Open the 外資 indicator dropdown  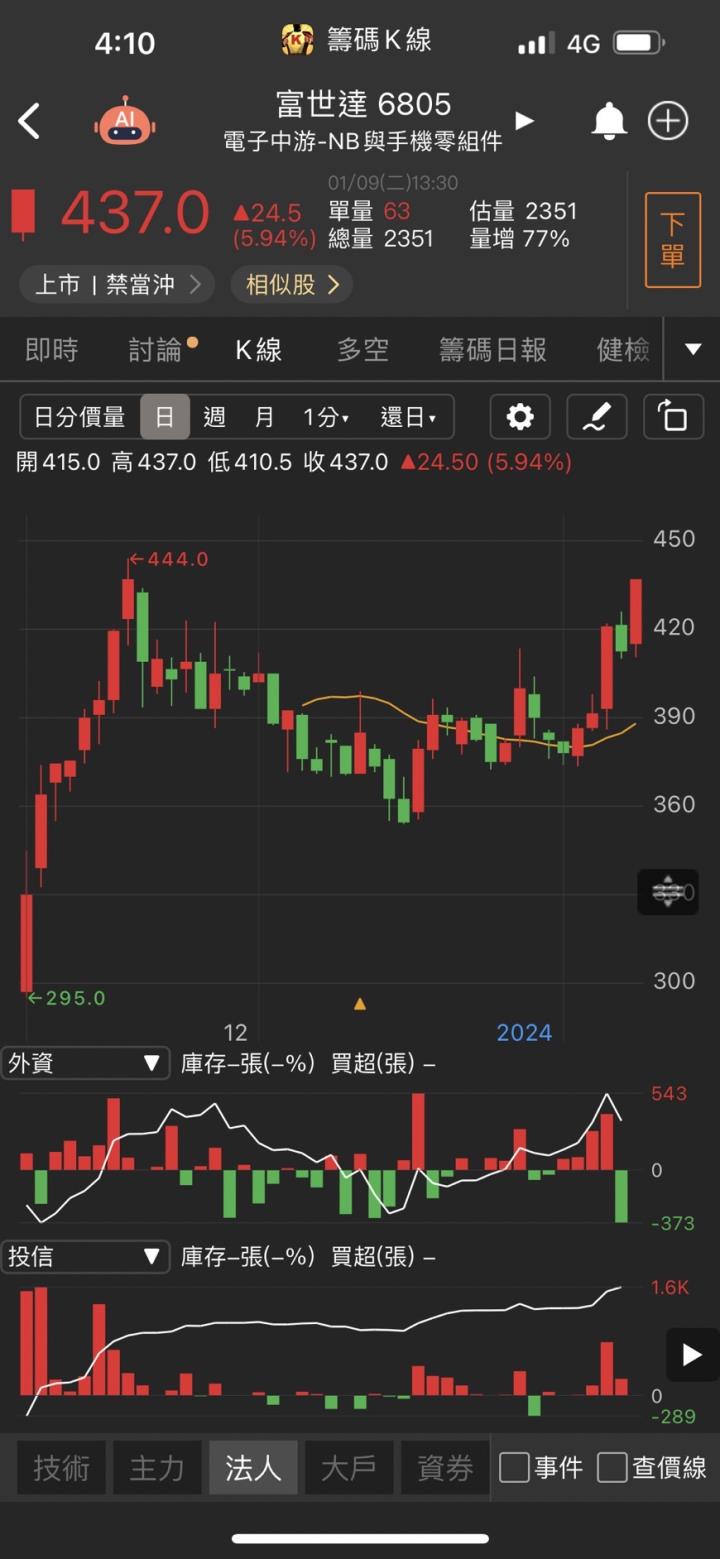(85, 1063)
